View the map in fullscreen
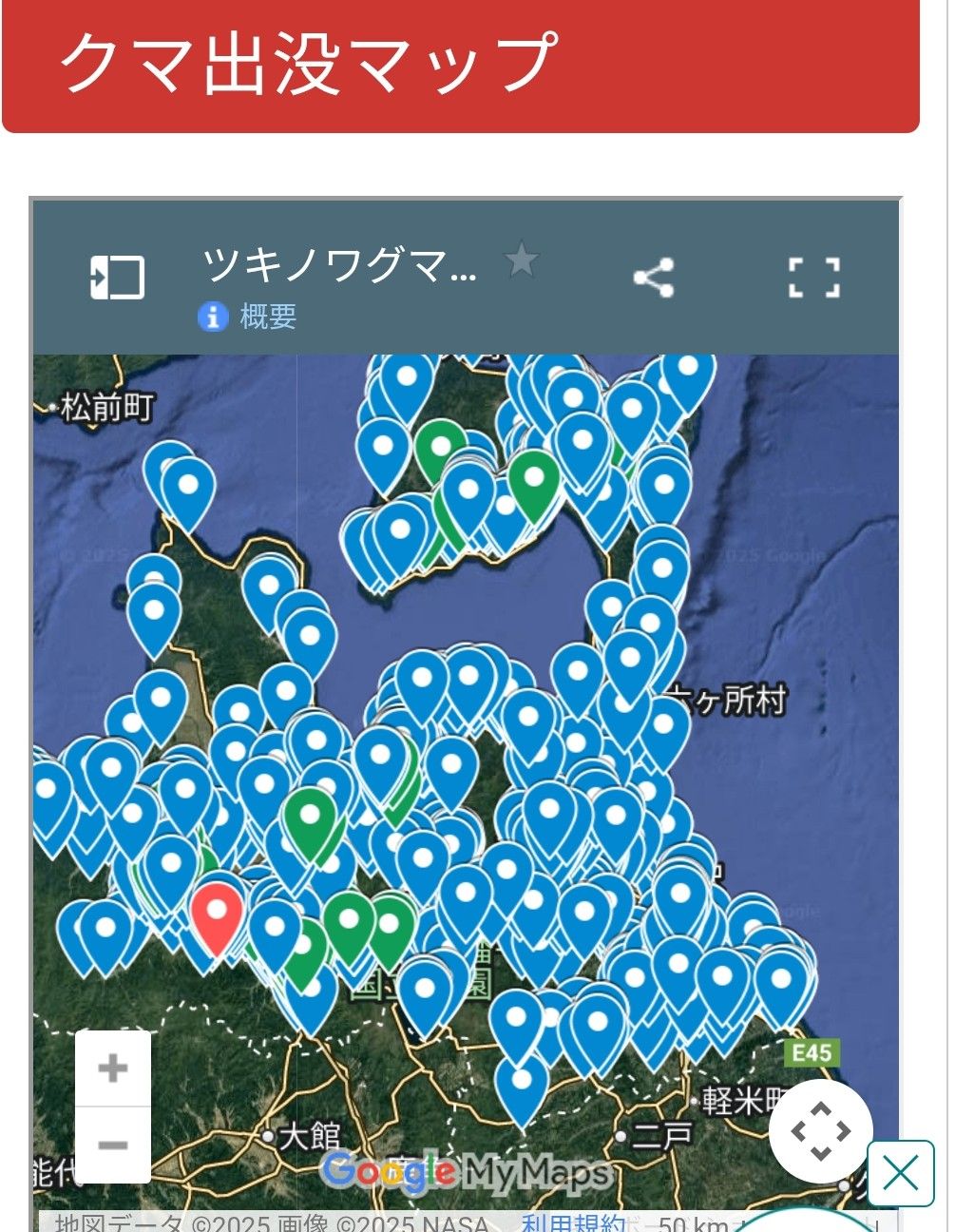Image resolution: width=955 pixels, height=1232 pixels. (x=814, y=278)
